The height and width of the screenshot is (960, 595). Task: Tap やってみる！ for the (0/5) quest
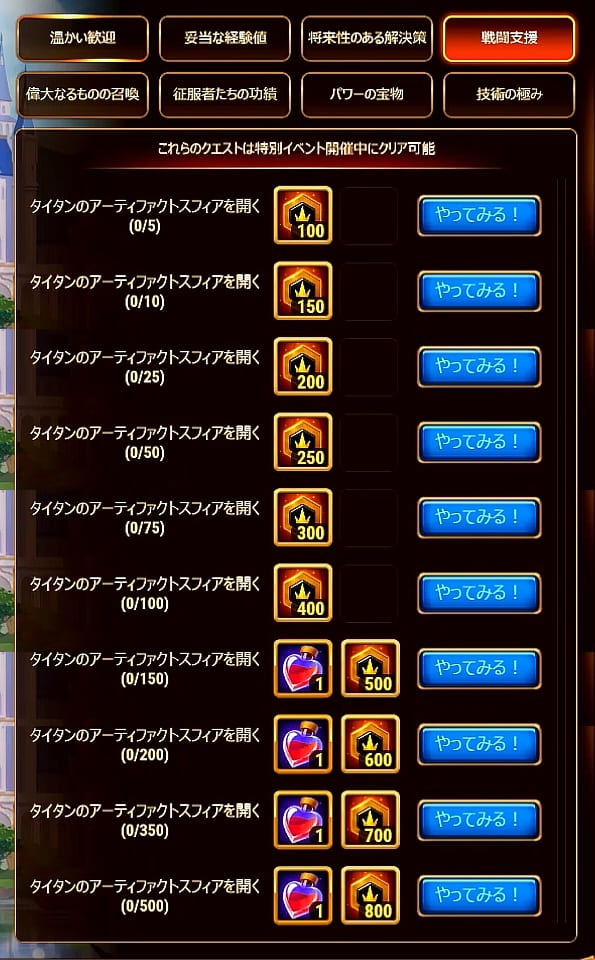click(479, 216)
